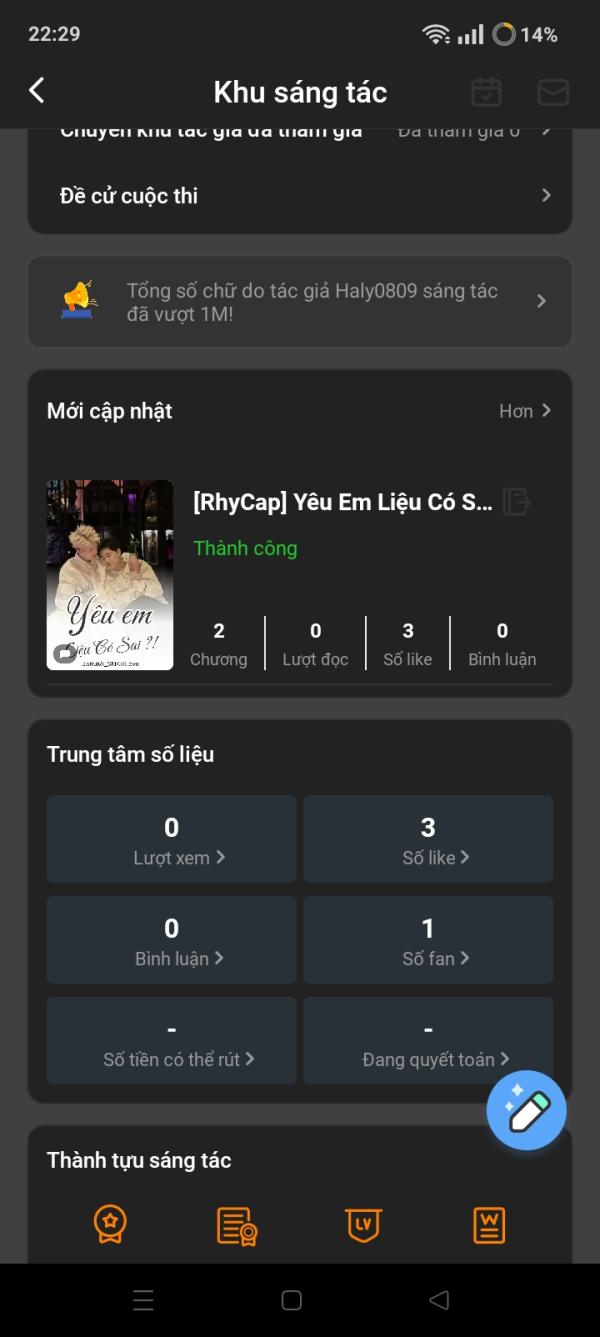Open the certificate achievement icon
Screen dimensions: 600x1337
coord(237,1225)
